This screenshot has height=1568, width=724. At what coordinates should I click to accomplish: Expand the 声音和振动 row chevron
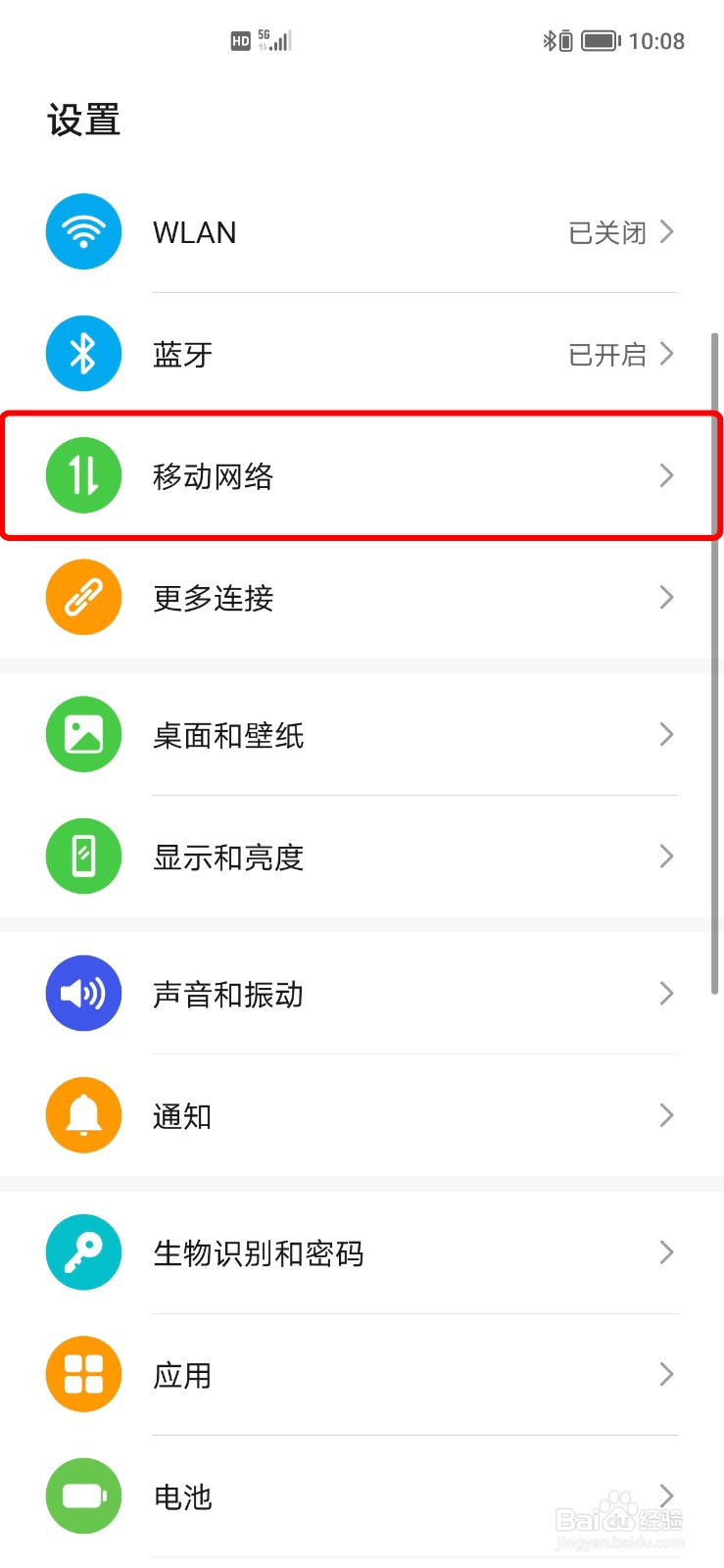tap(667, 993)
